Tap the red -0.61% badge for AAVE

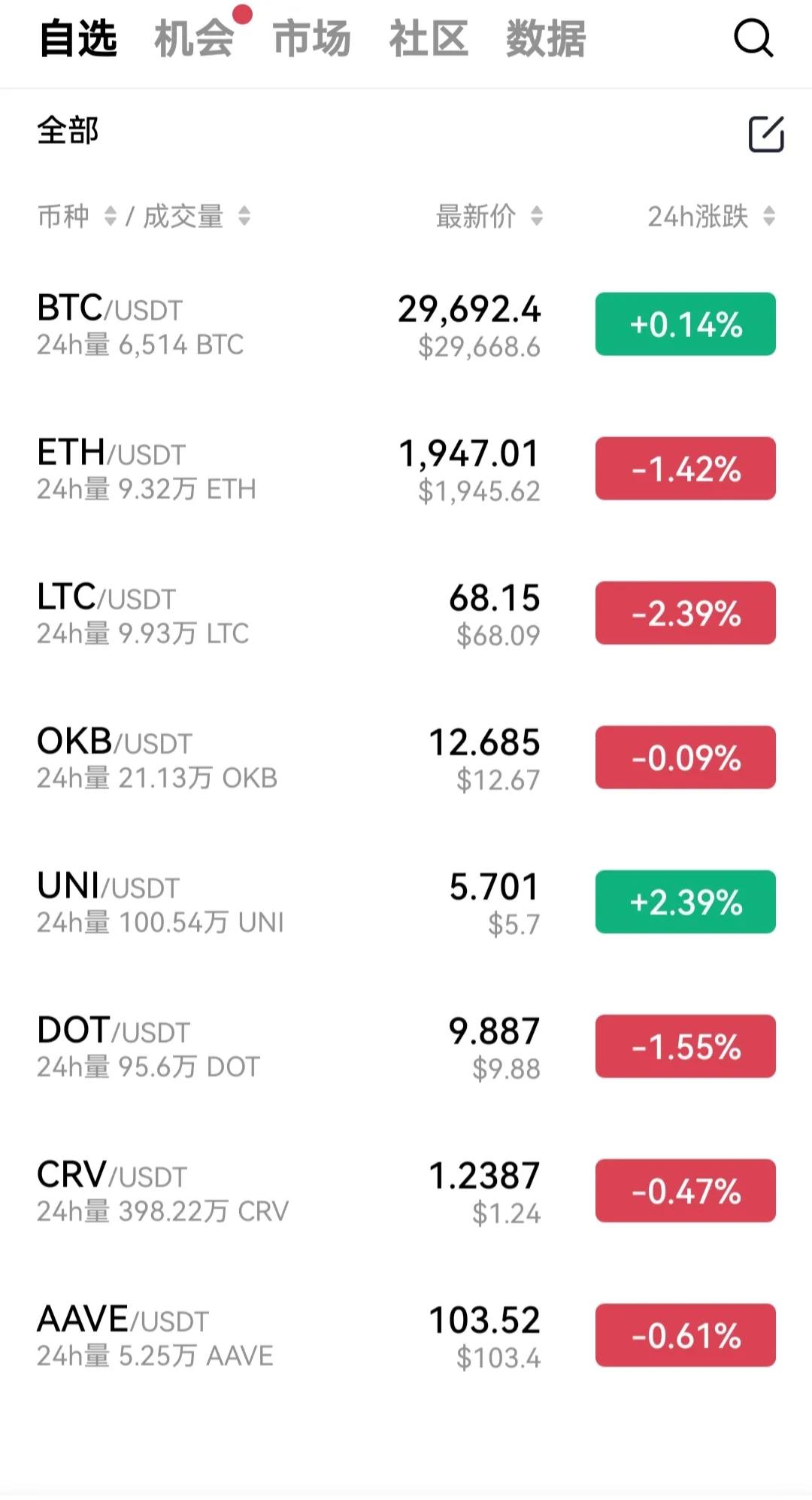click(x=684, y=1335)
